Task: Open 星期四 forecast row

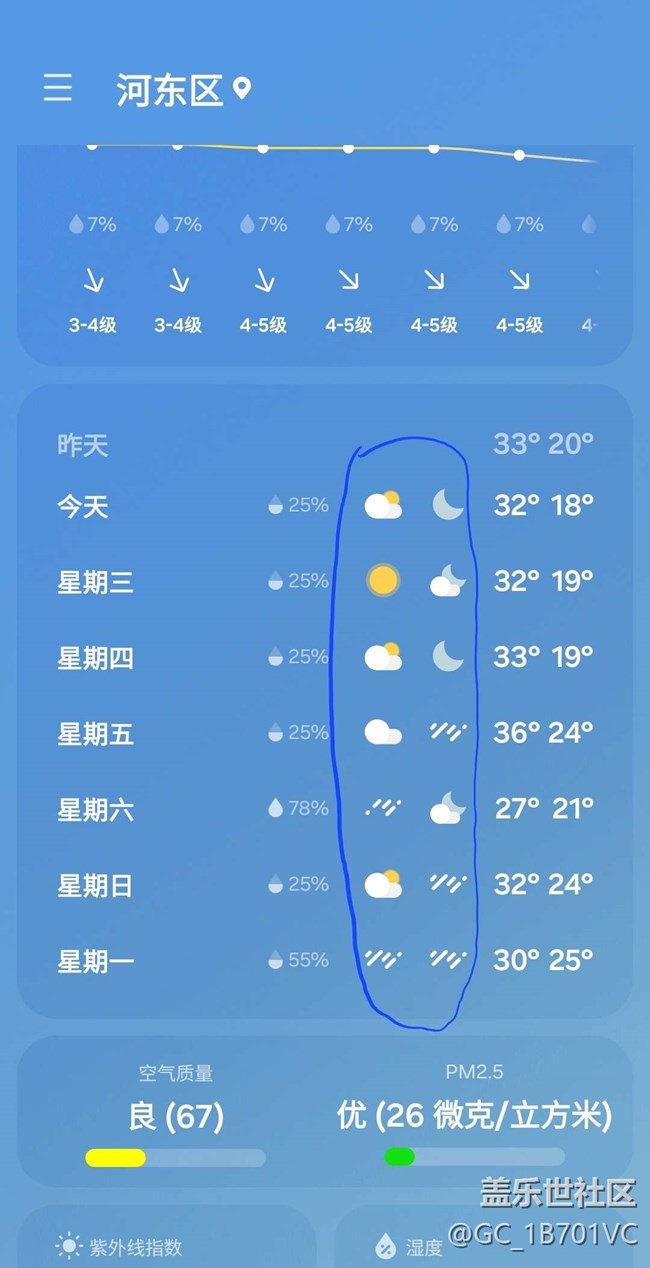Action: pyautogui.click(x=325, y=657)
